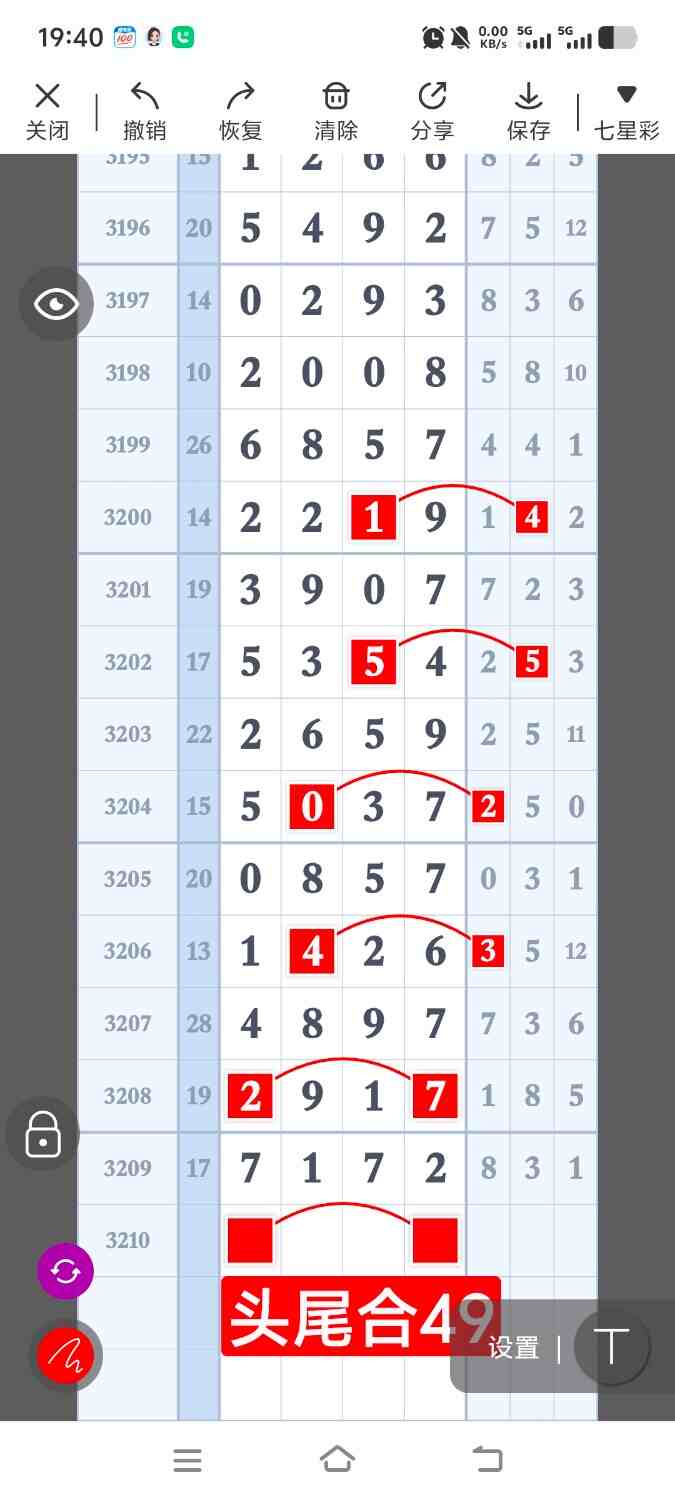Save the chart image
This screenshot has height=1500, width=675.
pyautogui.click(x=528, y=110)
